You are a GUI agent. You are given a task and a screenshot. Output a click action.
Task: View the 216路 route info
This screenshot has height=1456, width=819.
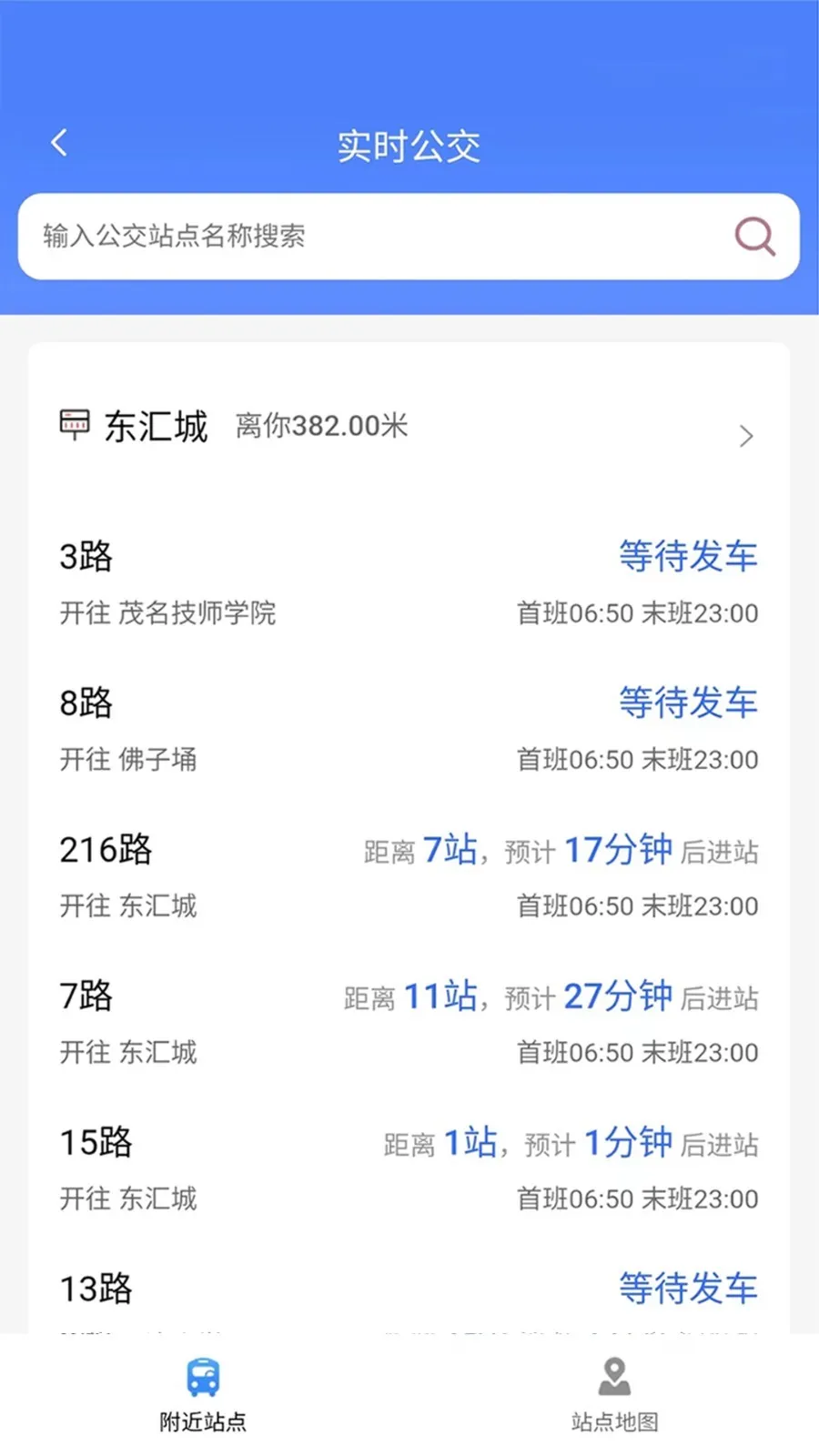[x=409, y=875]
